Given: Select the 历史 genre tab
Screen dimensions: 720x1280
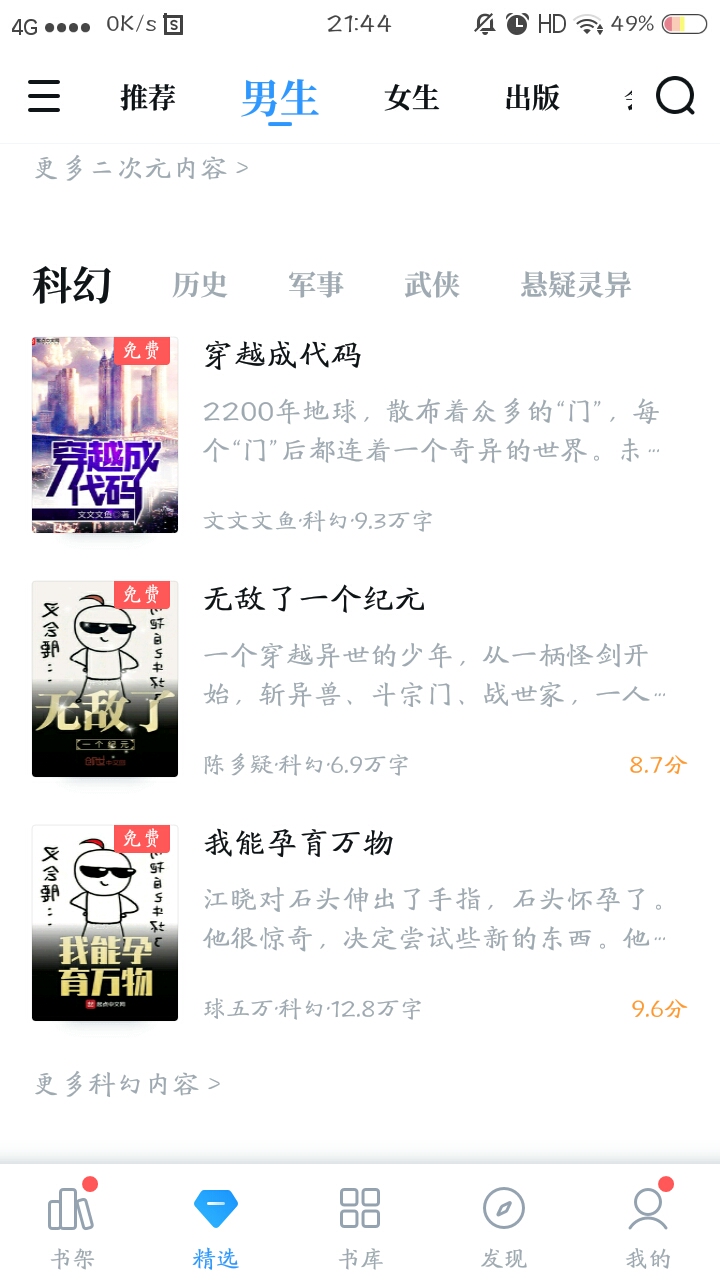Looking at the screenshot, I should tap(200, 285).
